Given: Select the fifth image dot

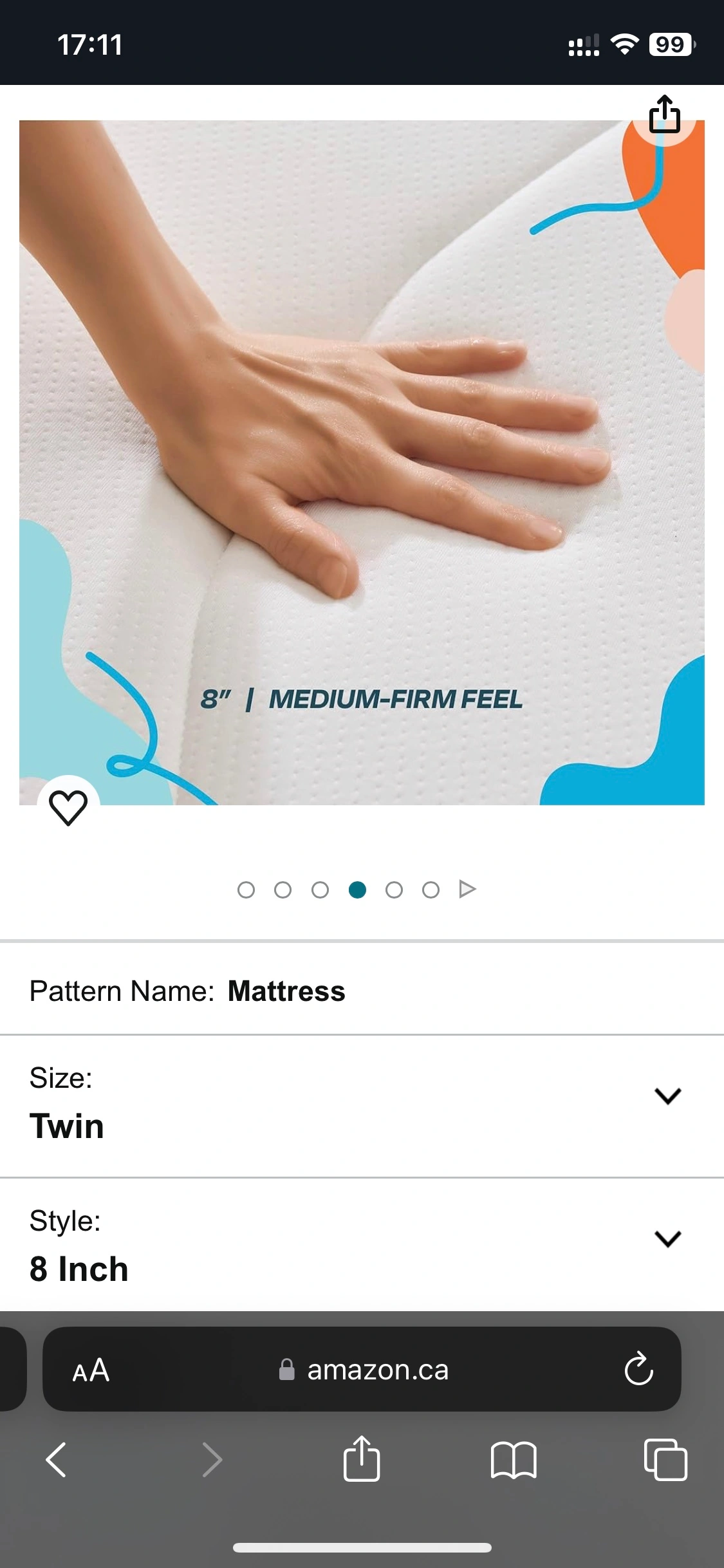Looking at the screenshot, I should point(394,890).
